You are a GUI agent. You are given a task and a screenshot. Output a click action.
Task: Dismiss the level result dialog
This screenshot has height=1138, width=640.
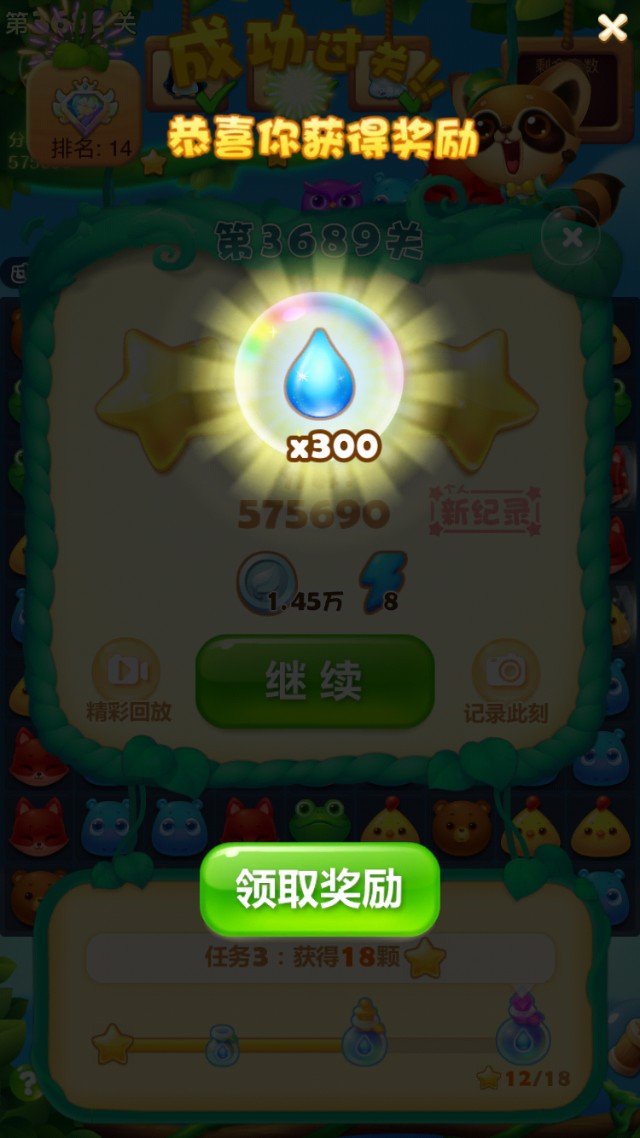(571, 237)
